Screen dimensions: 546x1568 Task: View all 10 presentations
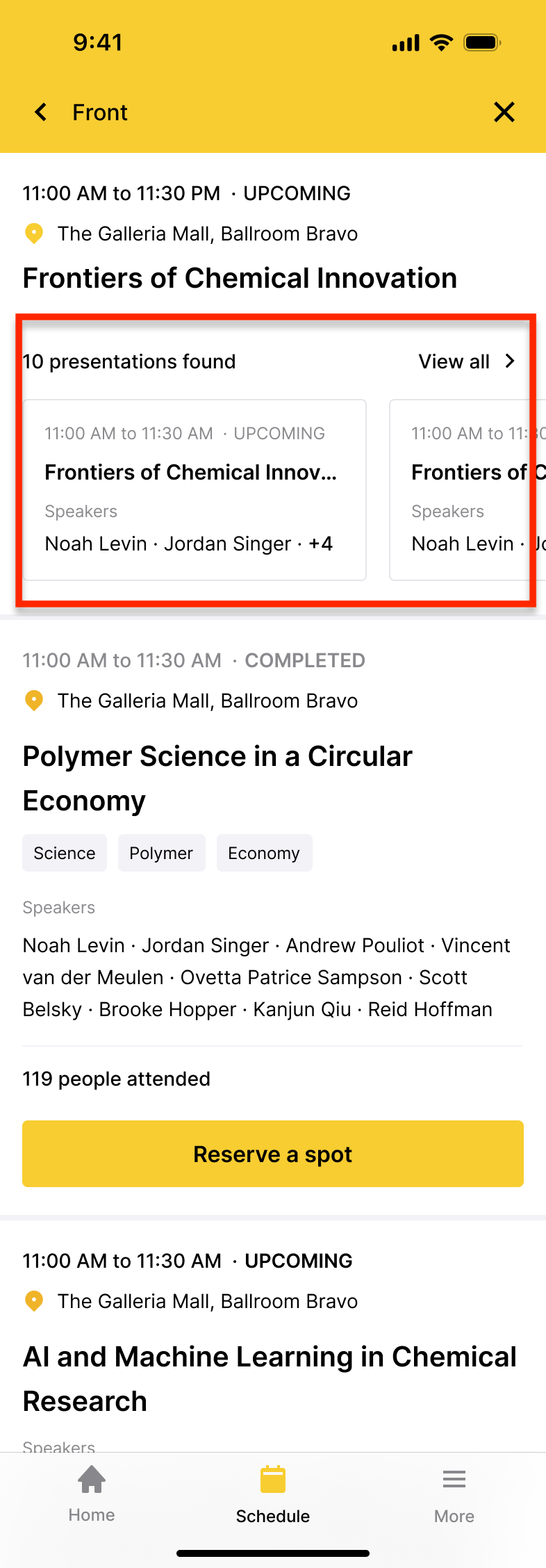click(466, 361)
